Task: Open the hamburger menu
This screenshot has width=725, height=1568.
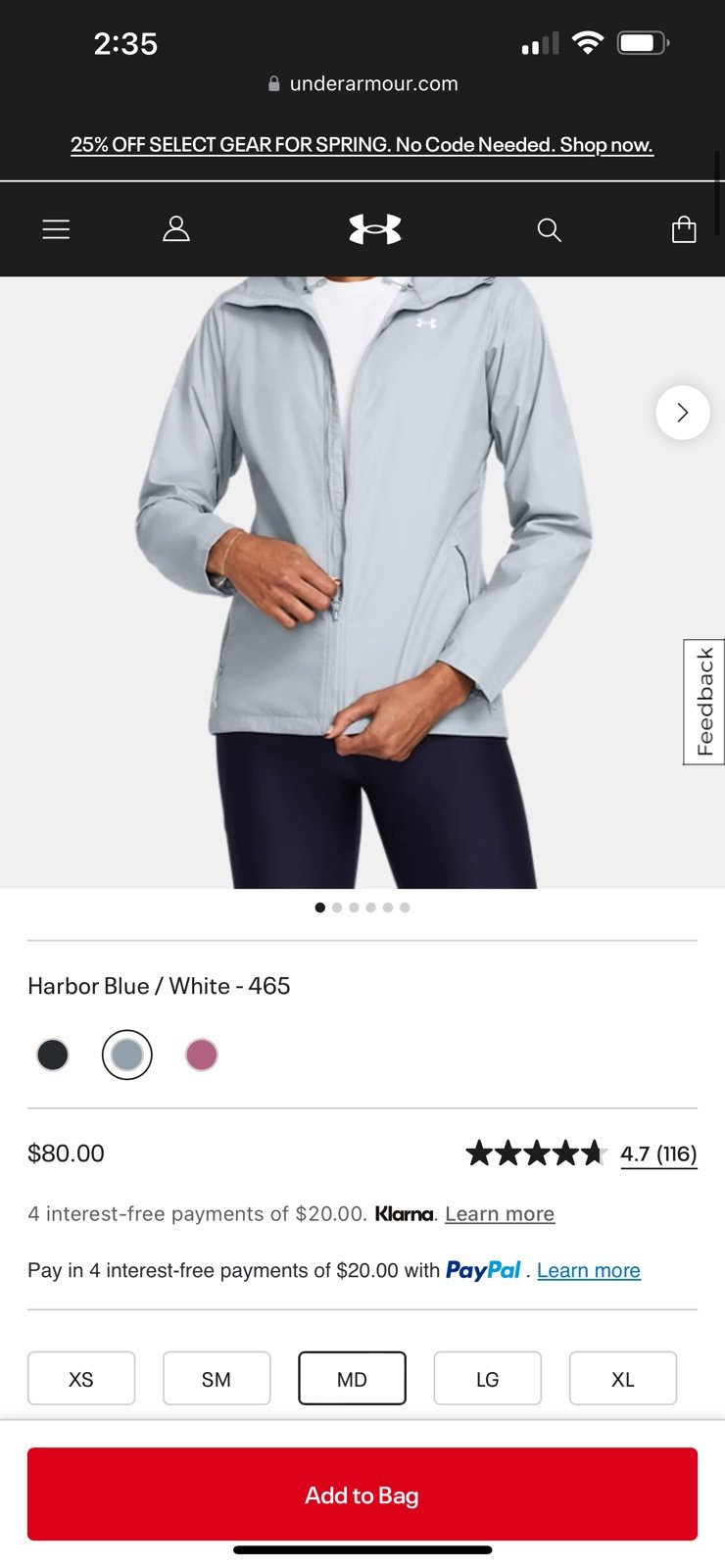Action: pos(56,229)
